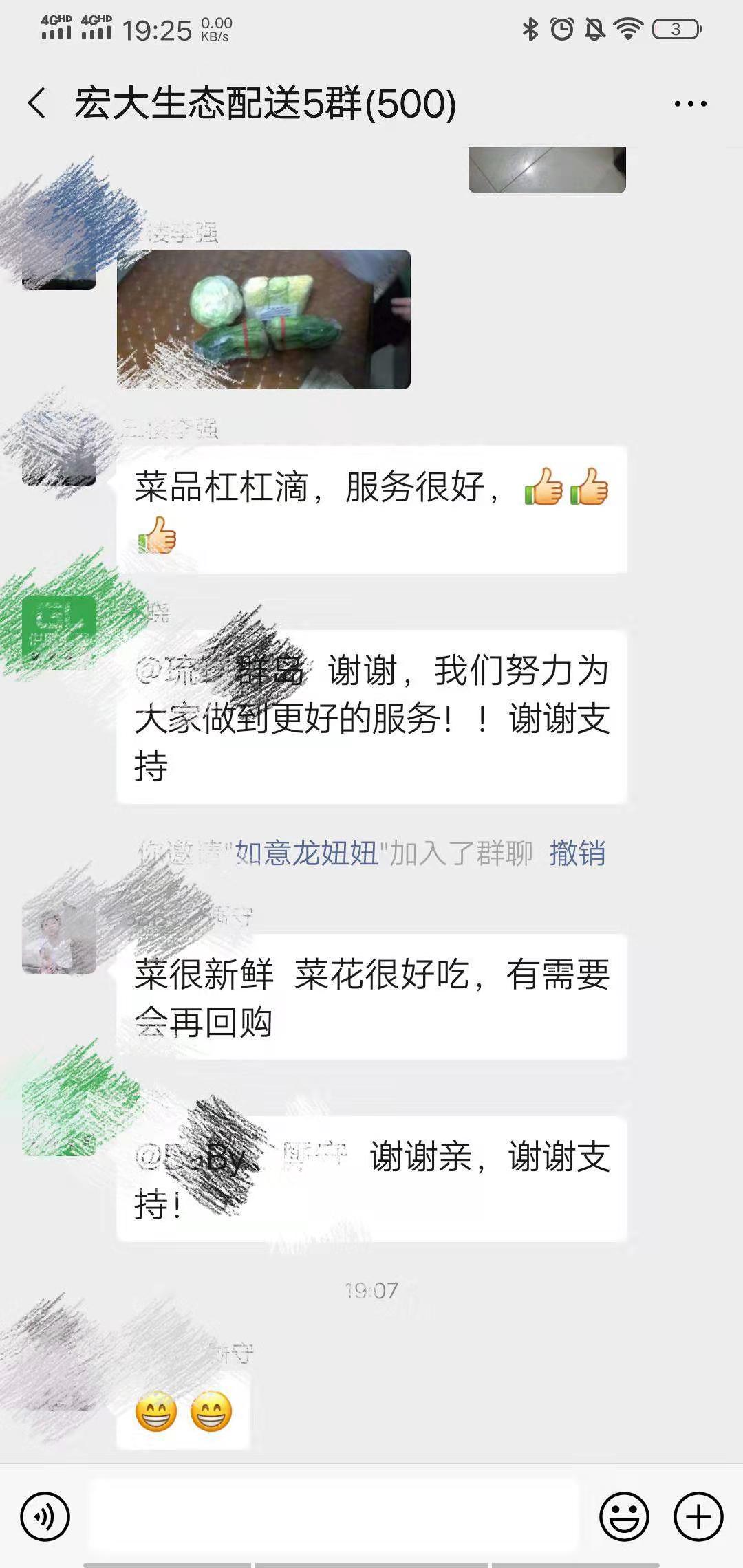
Task: Open 如意龙妞妞's profile link
Action: tap(306, 853)
